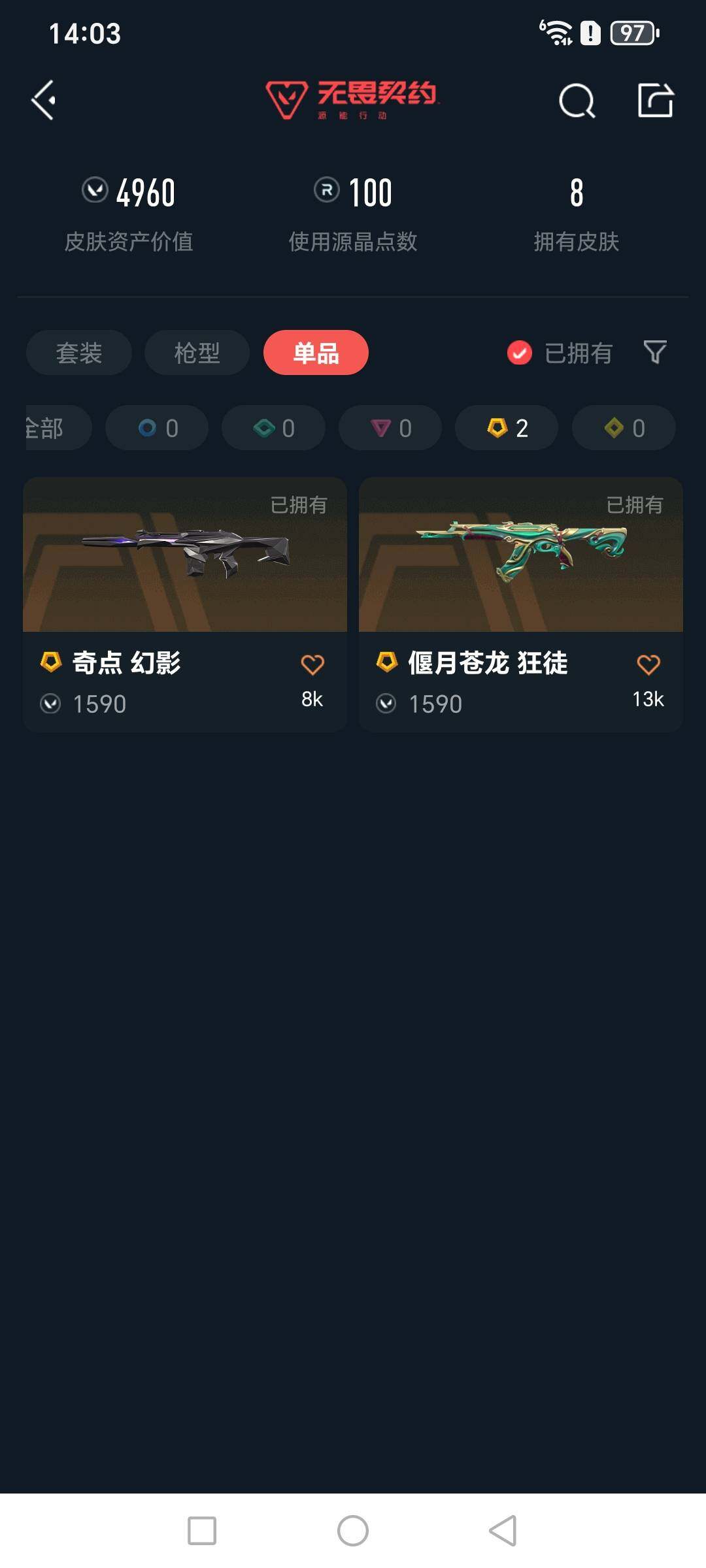Open the search icon in the header
Viewport: 706px width, 1568px height.
577,101
